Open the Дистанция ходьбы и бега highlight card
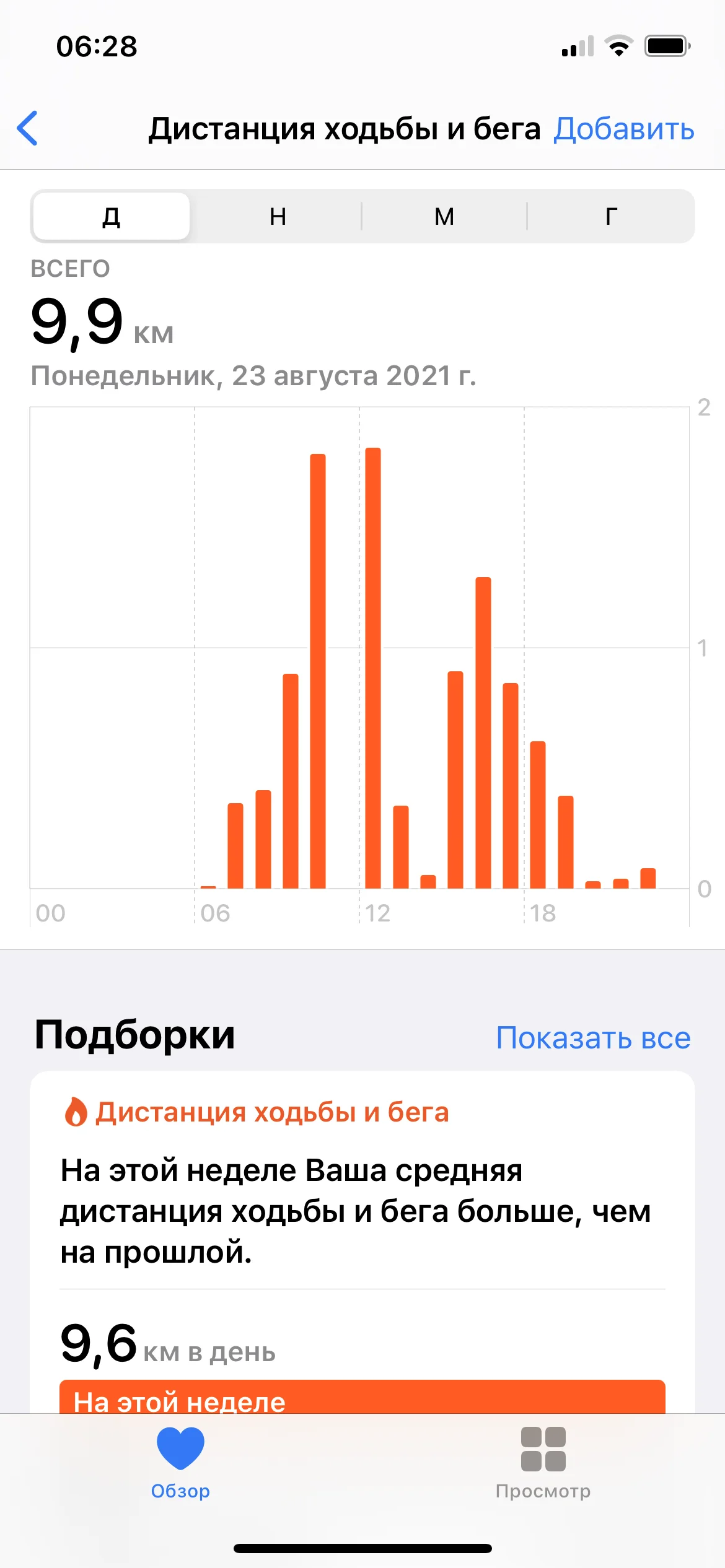This screenshot has height=1568, width=725. pyautogui.click(x=362, y=1208)
